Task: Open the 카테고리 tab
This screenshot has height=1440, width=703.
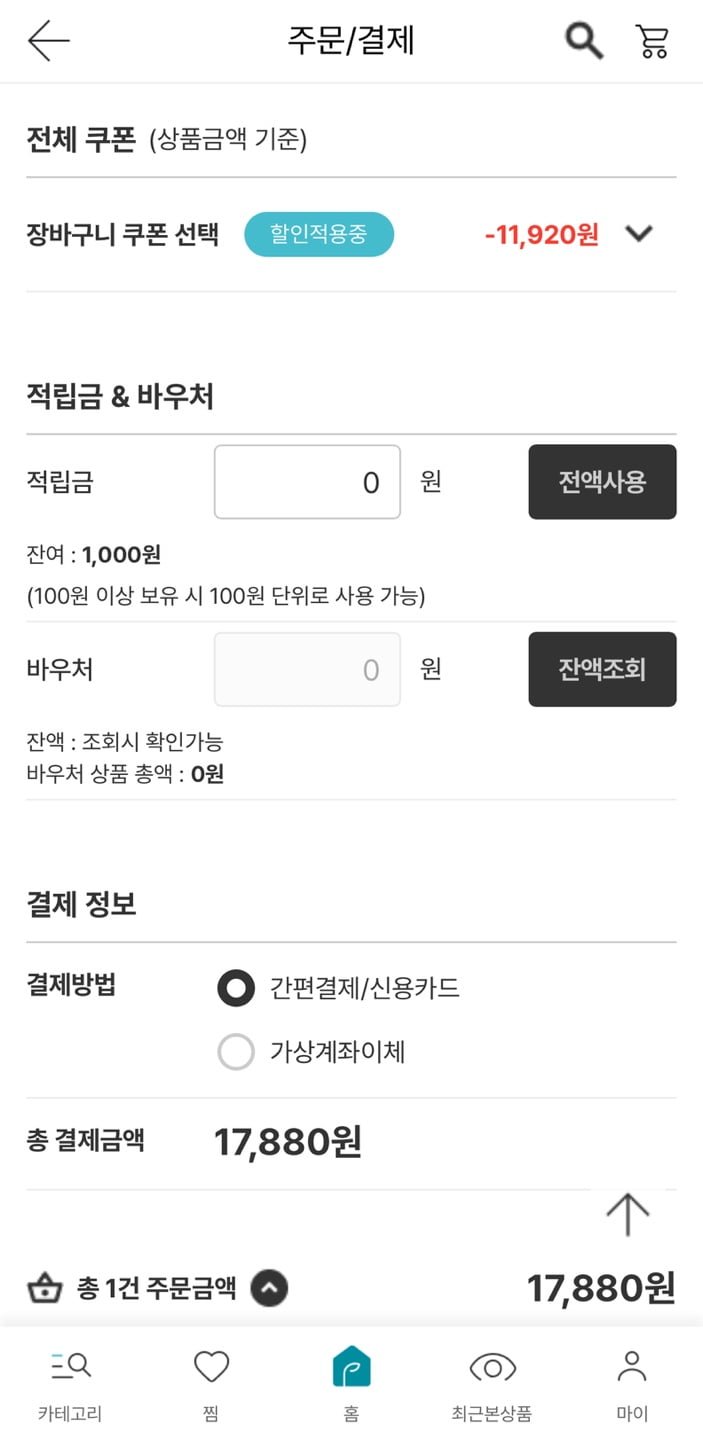Action: click(70, 1384)
